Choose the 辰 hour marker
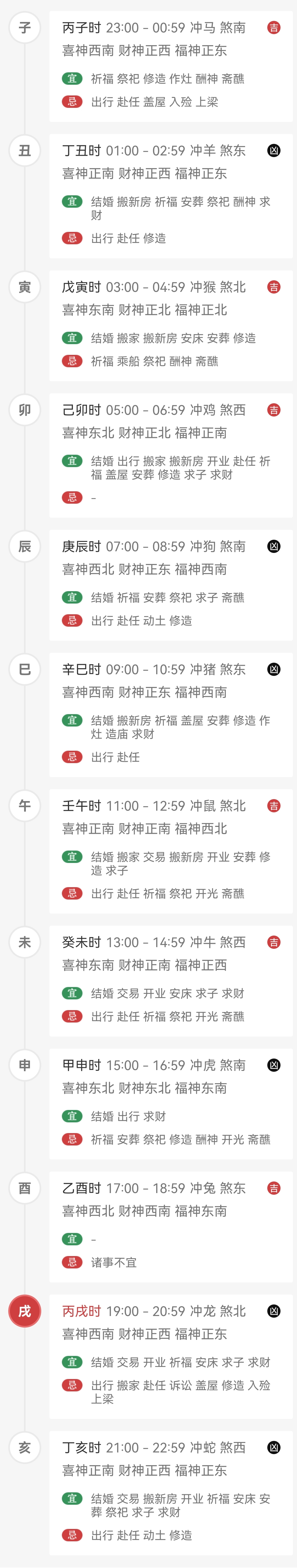297x1568 pixels. click(x=25, y=546)
